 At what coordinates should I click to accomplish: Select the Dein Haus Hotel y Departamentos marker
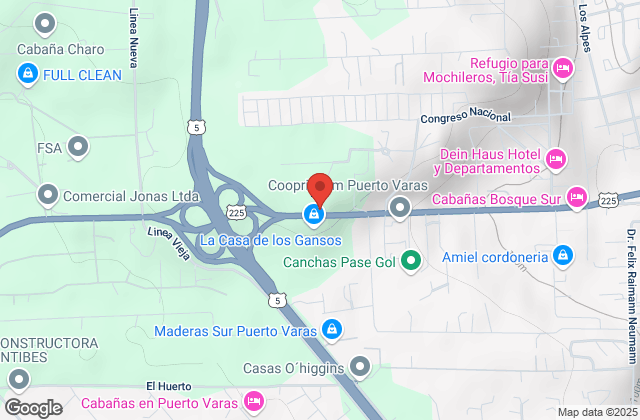[556, 158]
